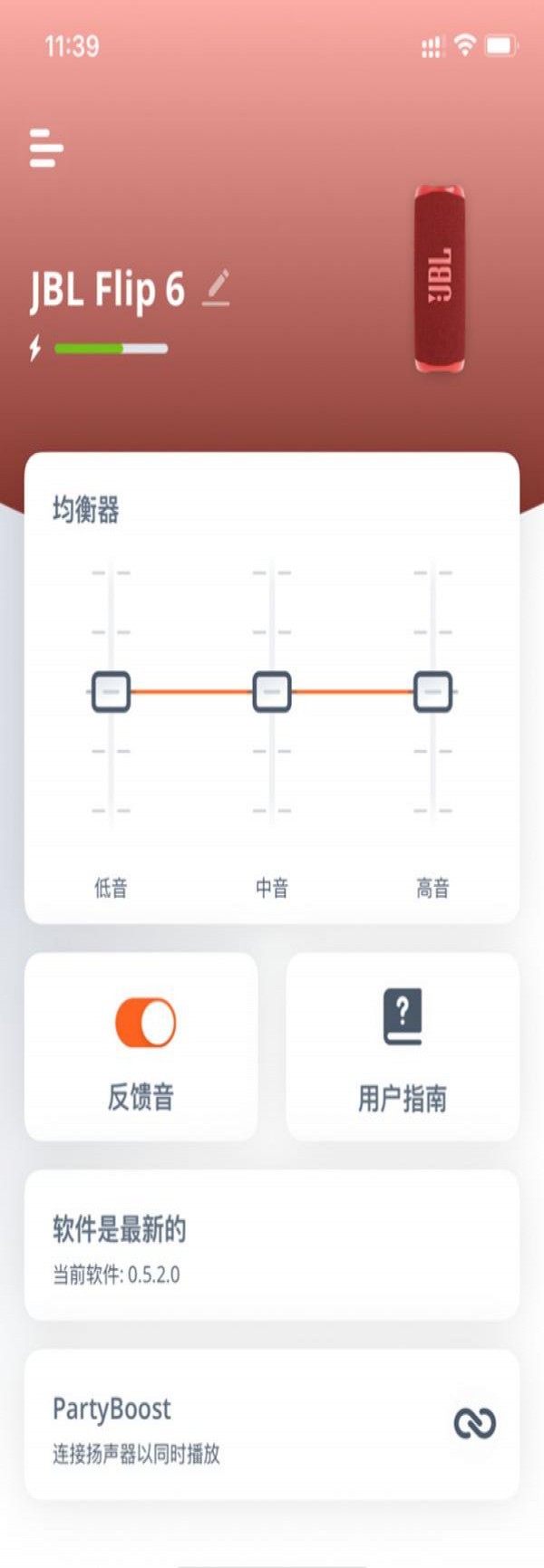Open the hamburger menu

click(46, 148)
